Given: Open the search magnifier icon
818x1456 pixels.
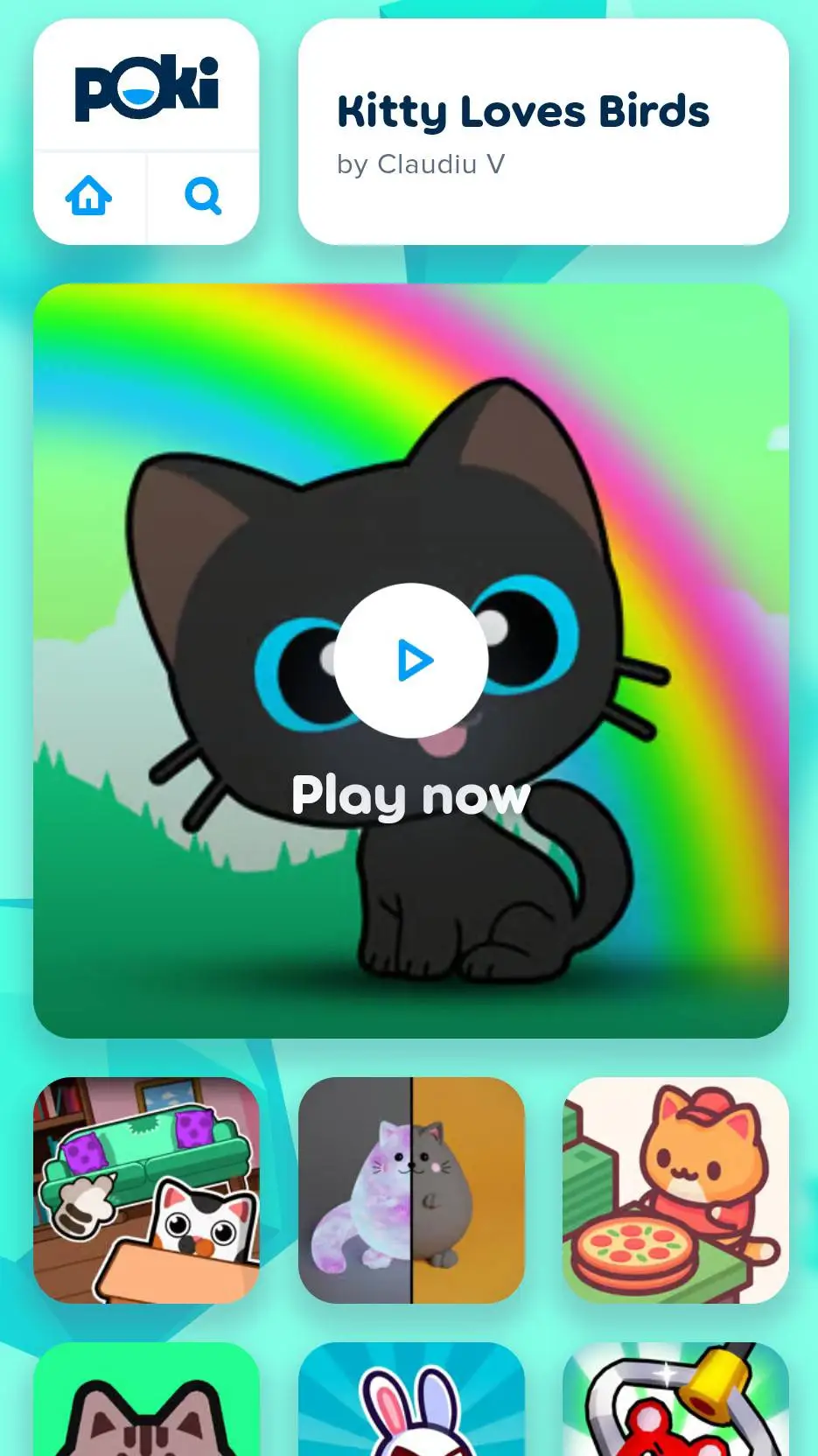Looking at the screenshot, I should click(x=203, y=196).
